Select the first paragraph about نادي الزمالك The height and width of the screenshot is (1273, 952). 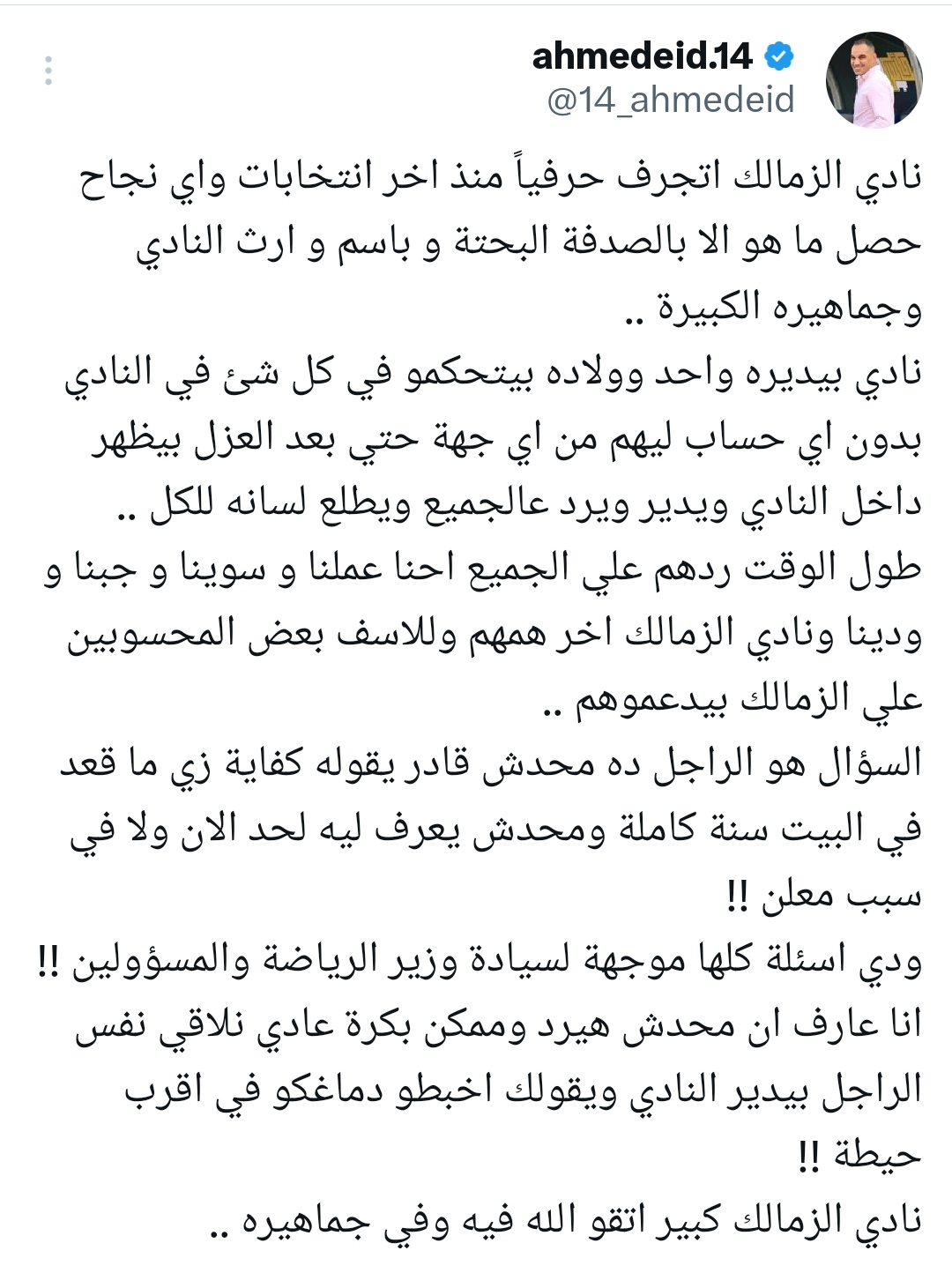click(x=476, y=234)
